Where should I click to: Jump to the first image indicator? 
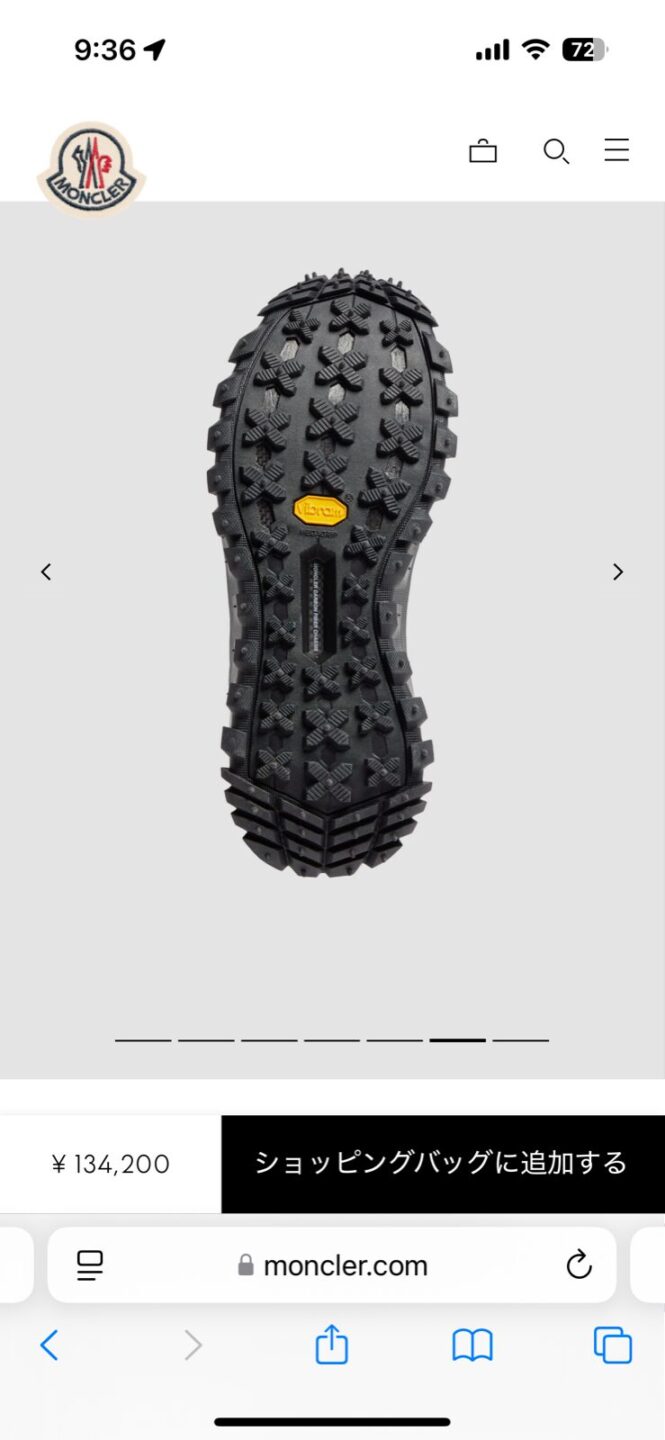coord(143,1040)
